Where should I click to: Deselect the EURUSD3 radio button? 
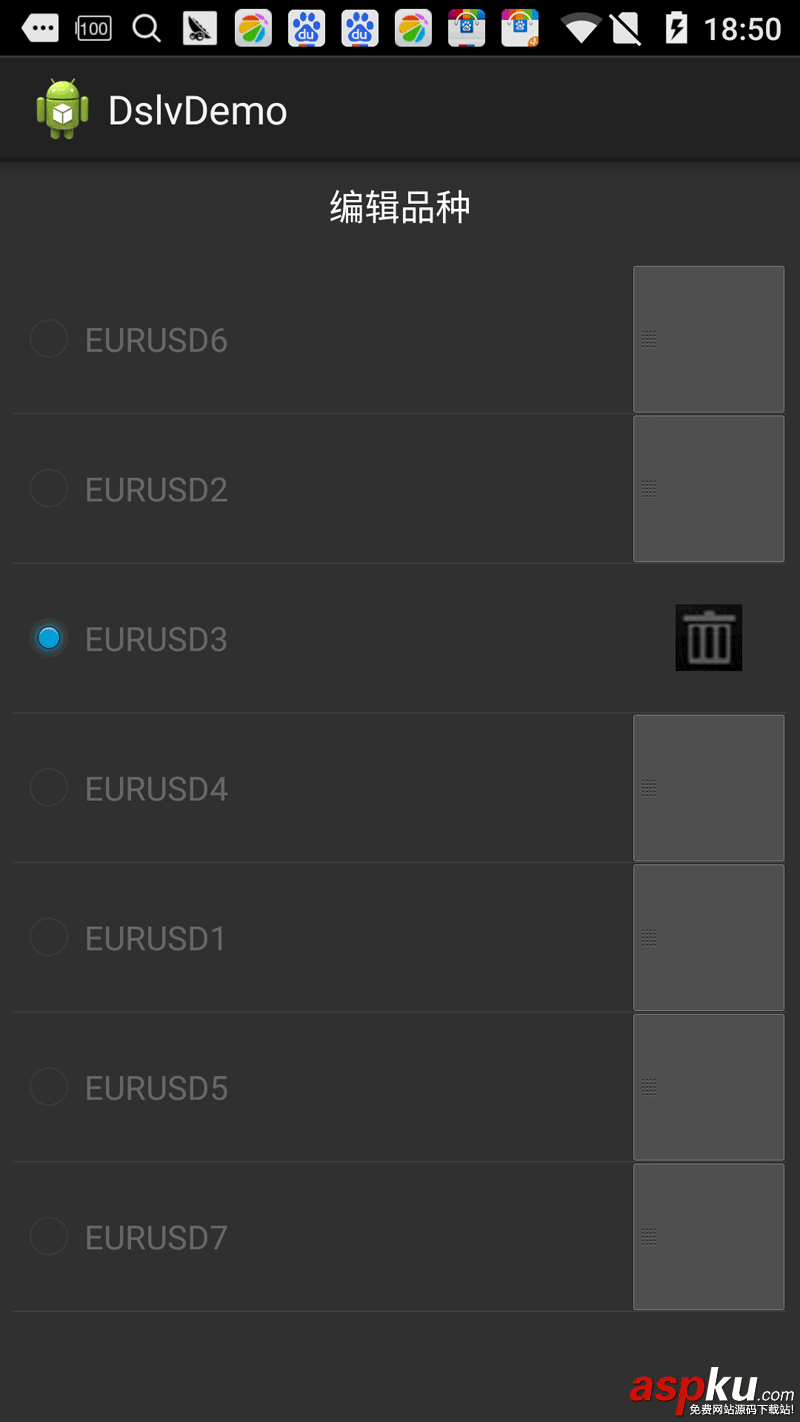point(49,637)
